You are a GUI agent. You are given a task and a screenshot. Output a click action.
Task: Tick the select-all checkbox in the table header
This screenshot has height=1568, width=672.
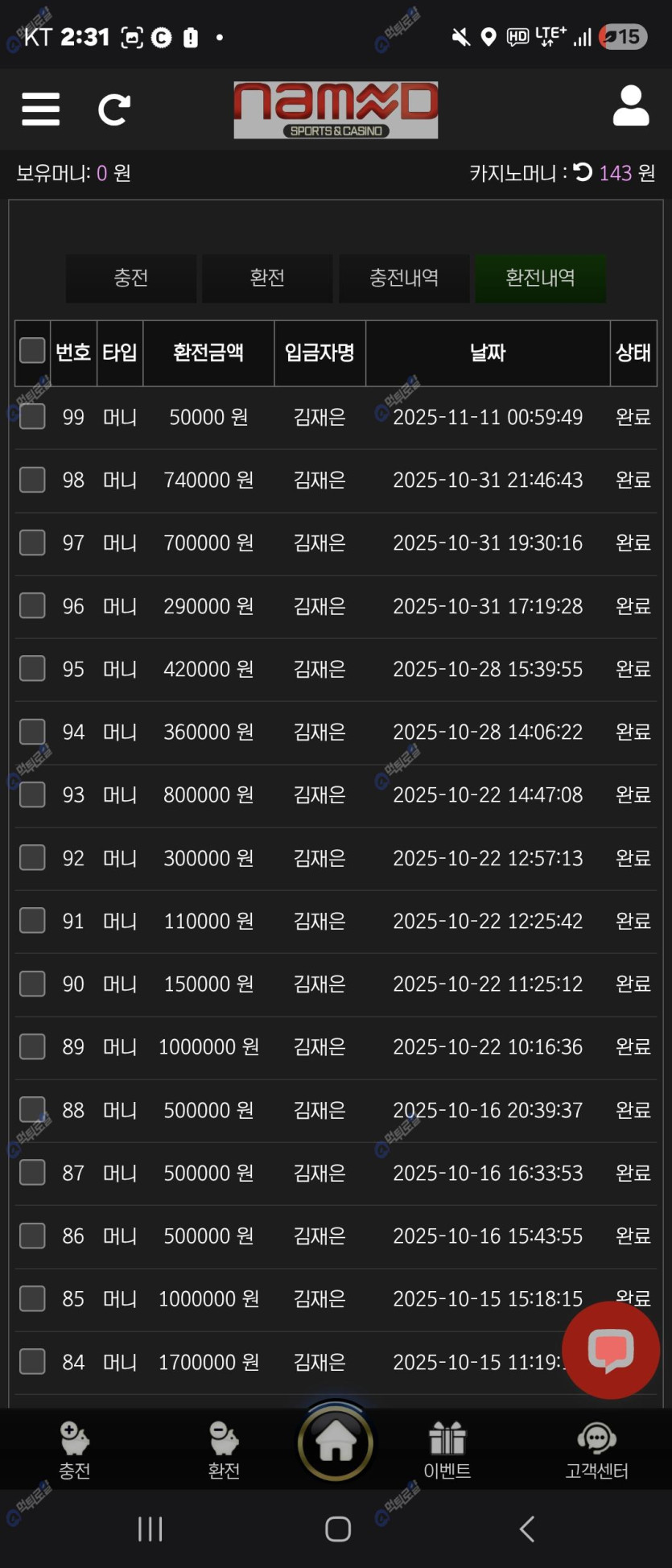[x=32, y=351]
